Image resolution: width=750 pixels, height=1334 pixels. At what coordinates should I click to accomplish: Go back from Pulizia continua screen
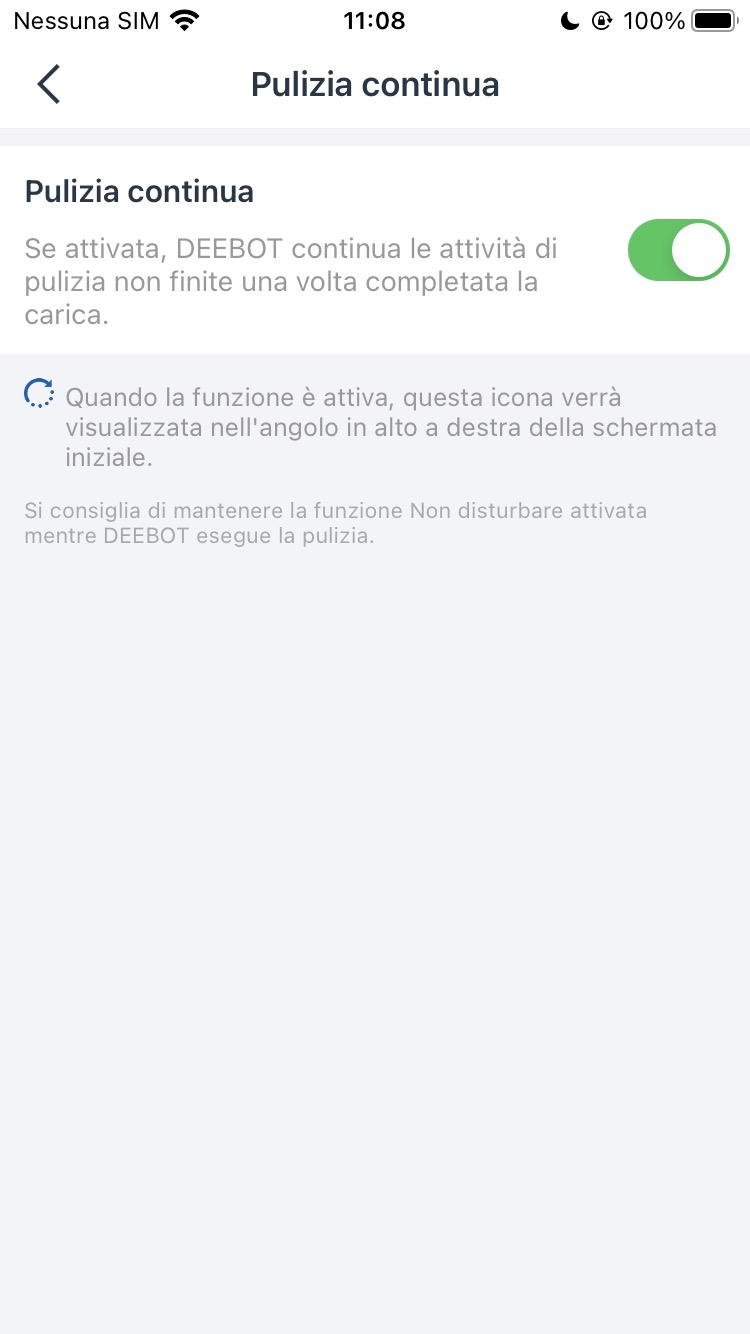48,84
